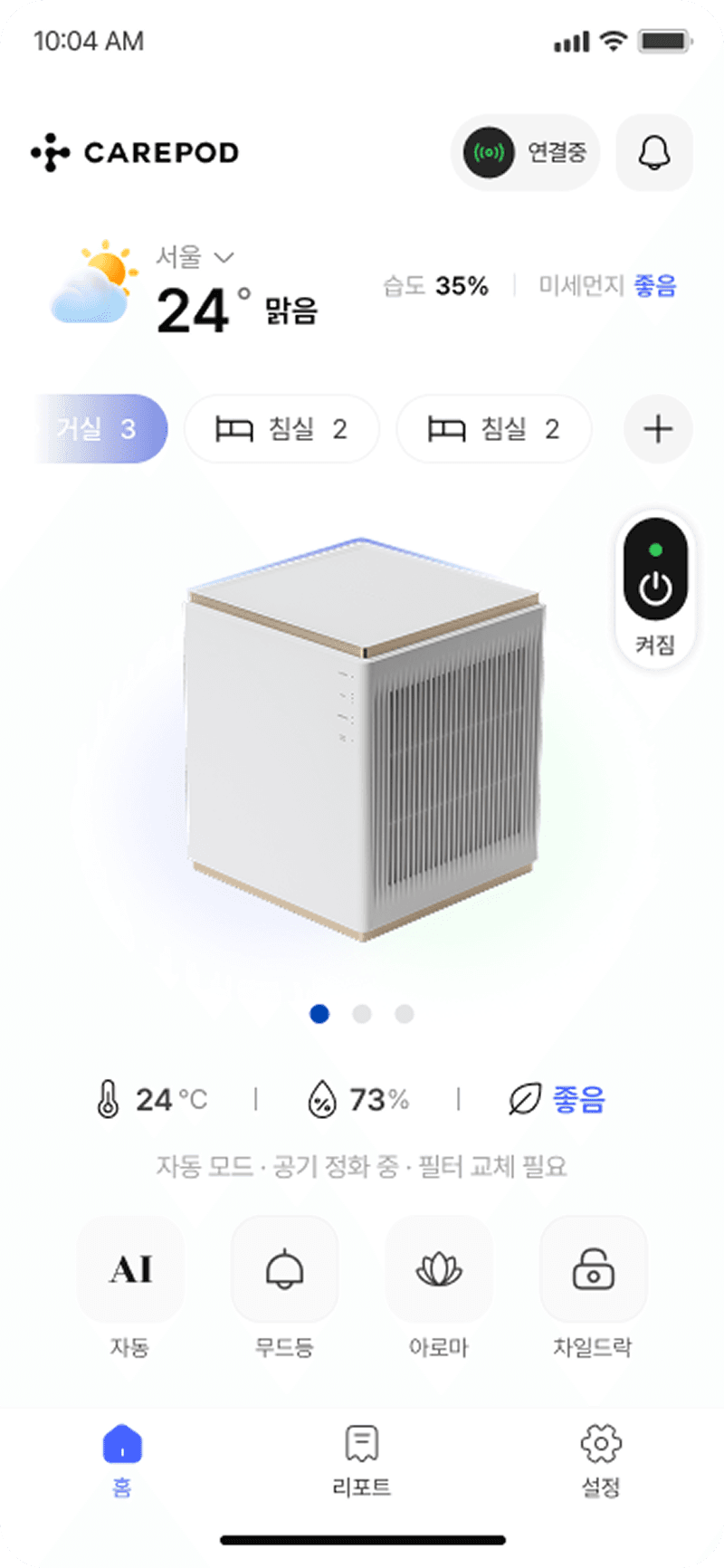Add a new room with the plus button
This screenshot has height=1568, width=724.
pos(658,429)
